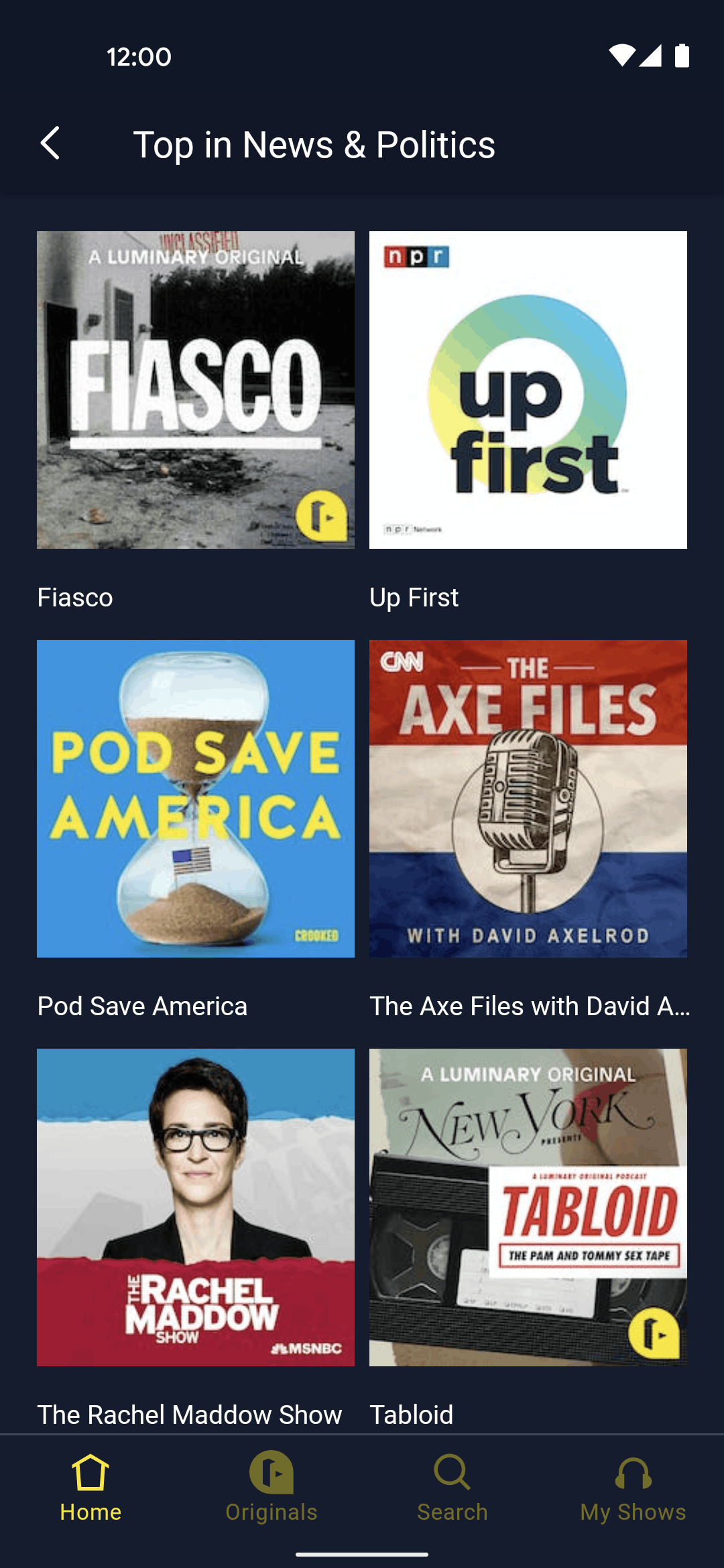The height and width of the screenshot is (1568, 724).
Task: Go back from Top in News & Politics
Action: click(x=51, y=143)
